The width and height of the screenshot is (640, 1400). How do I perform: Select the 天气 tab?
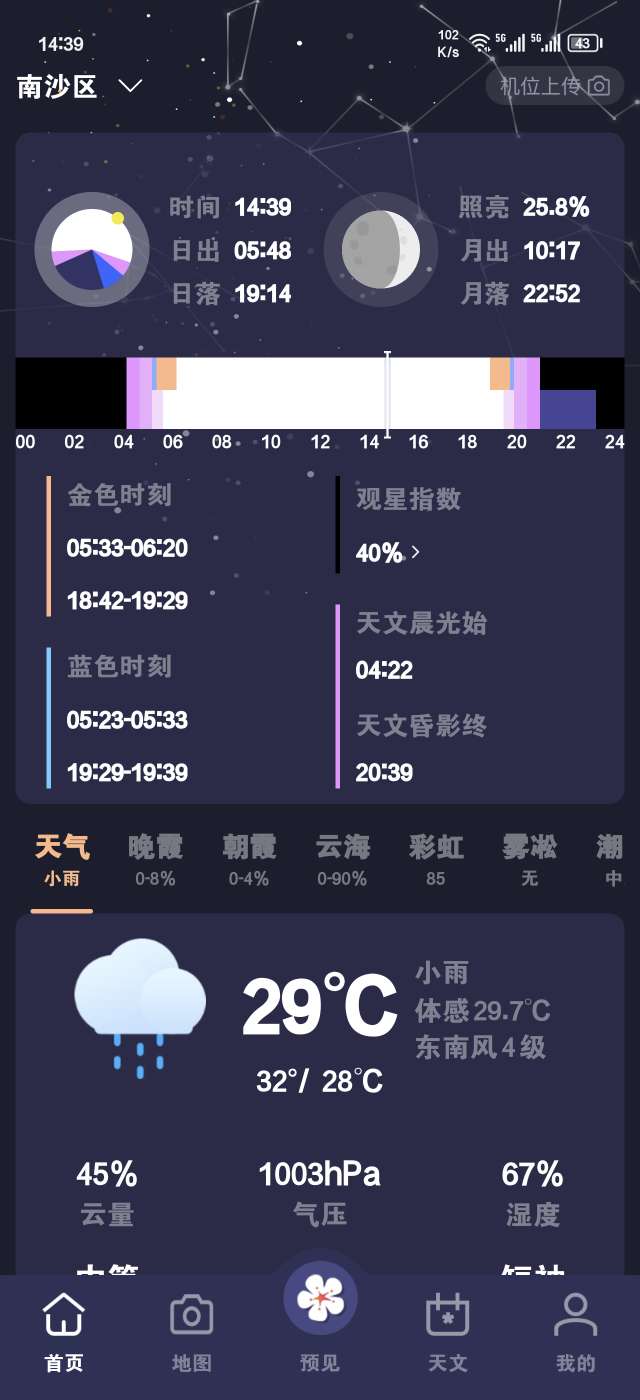coord(62,860)
